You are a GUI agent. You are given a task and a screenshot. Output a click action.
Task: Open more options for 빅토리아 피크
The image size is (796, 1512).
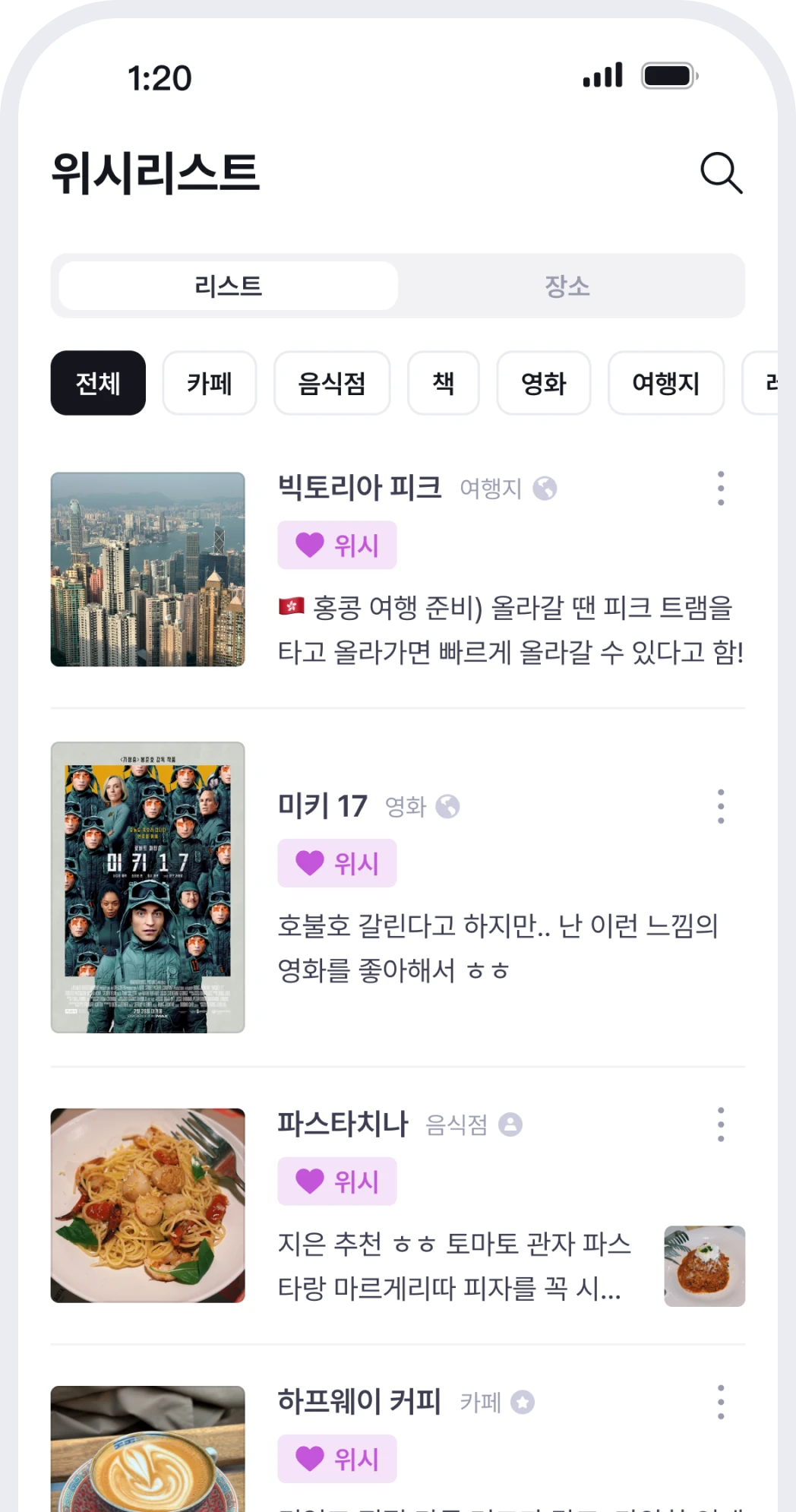point(721,488)
